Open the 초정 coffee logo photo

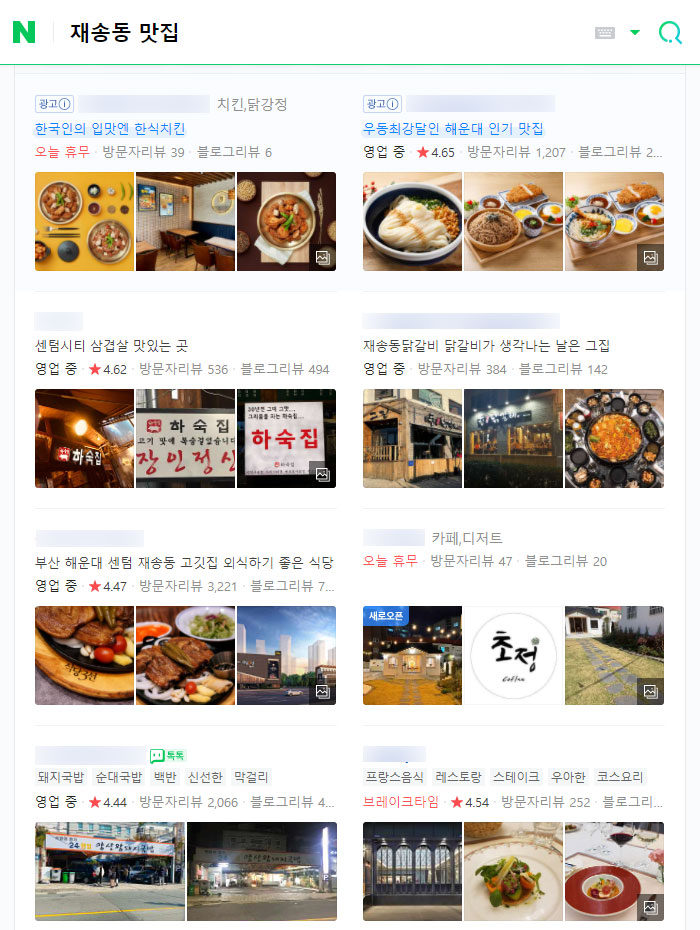coord(513,655)
